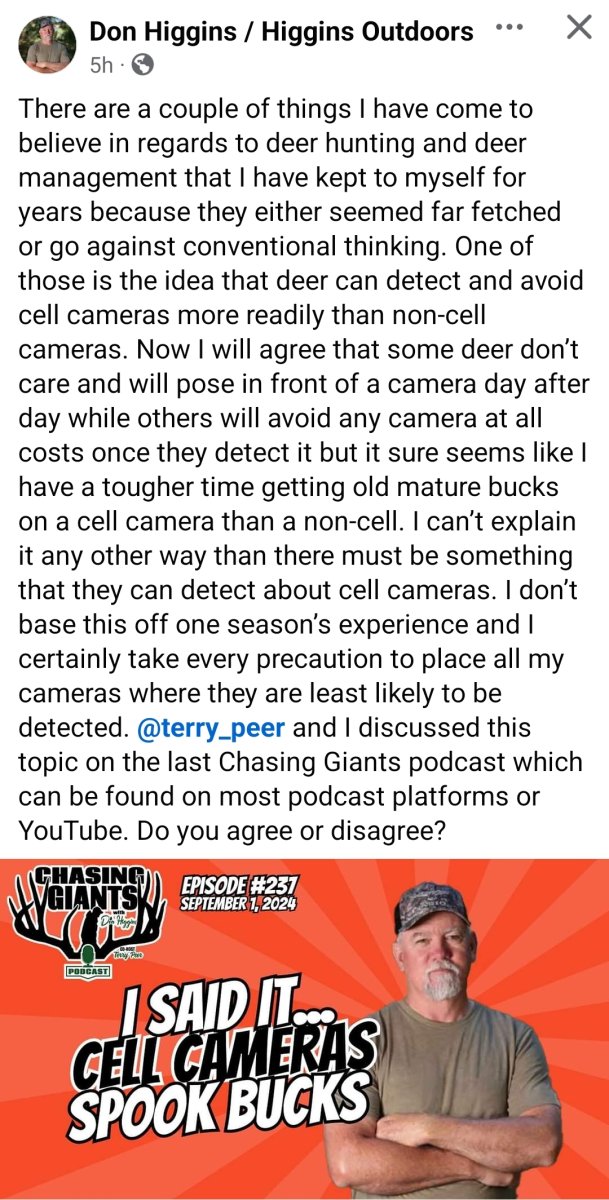609x1200 pixels.
Task: Open Don Higgins' profile picture
Action: pos(47,44)
